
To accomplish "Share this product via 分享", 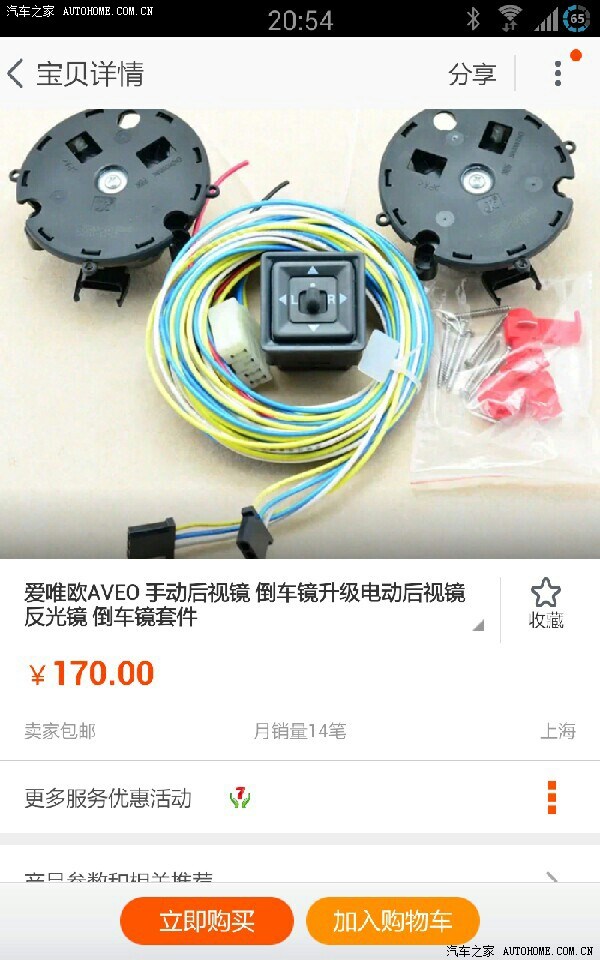I will (x=472, y=74).
